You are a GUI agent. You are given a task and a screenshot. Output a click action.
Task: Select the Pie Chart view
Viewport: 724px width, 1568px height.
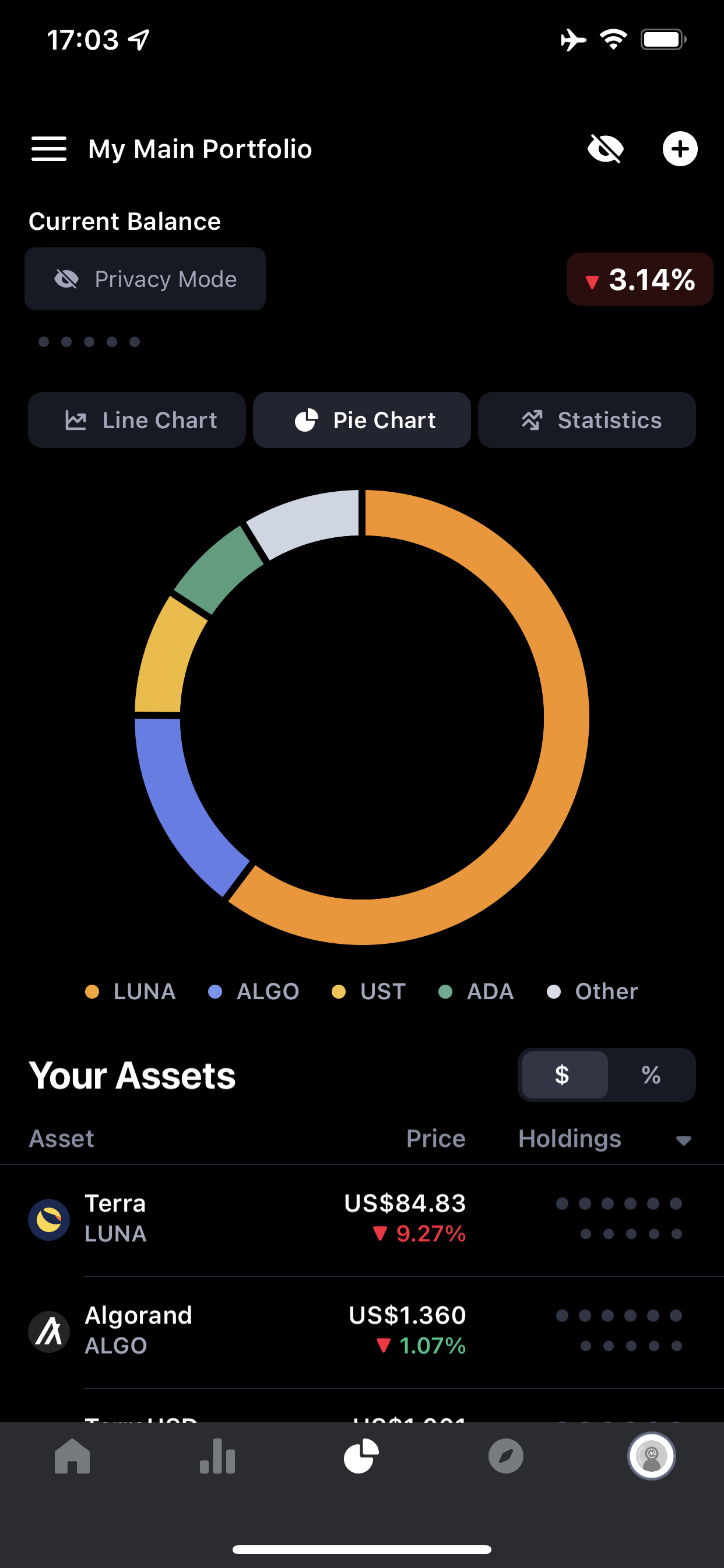coord(362,420)
